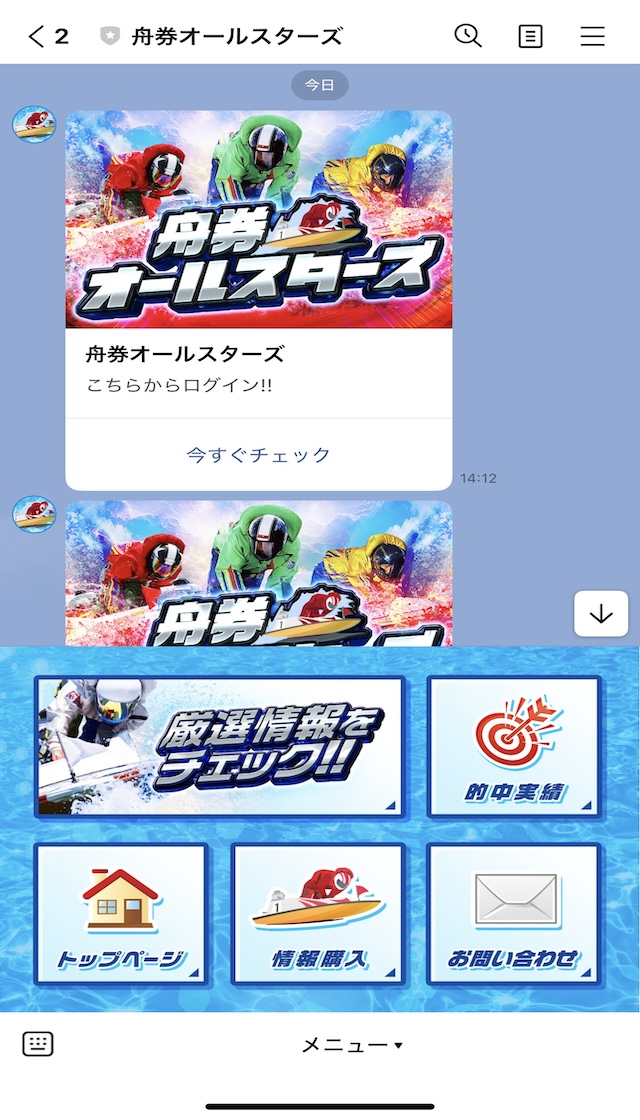Collapse the メニュー rich menu
The height and width of the screenshot is (1120, 640).
350,1045
